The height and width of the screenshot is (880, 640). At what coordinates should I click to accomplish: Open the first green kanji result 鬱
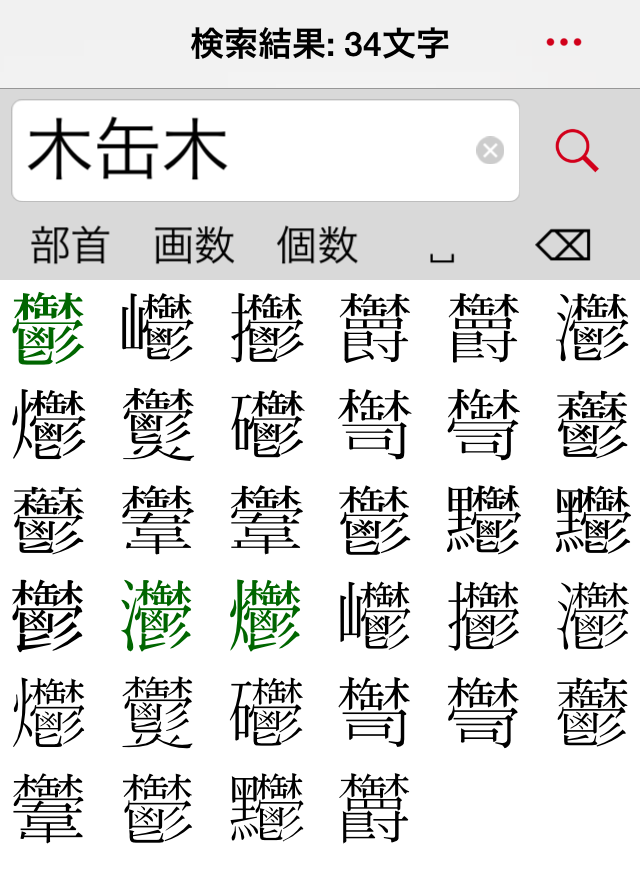pyautogui.click(x=48, y=328)
